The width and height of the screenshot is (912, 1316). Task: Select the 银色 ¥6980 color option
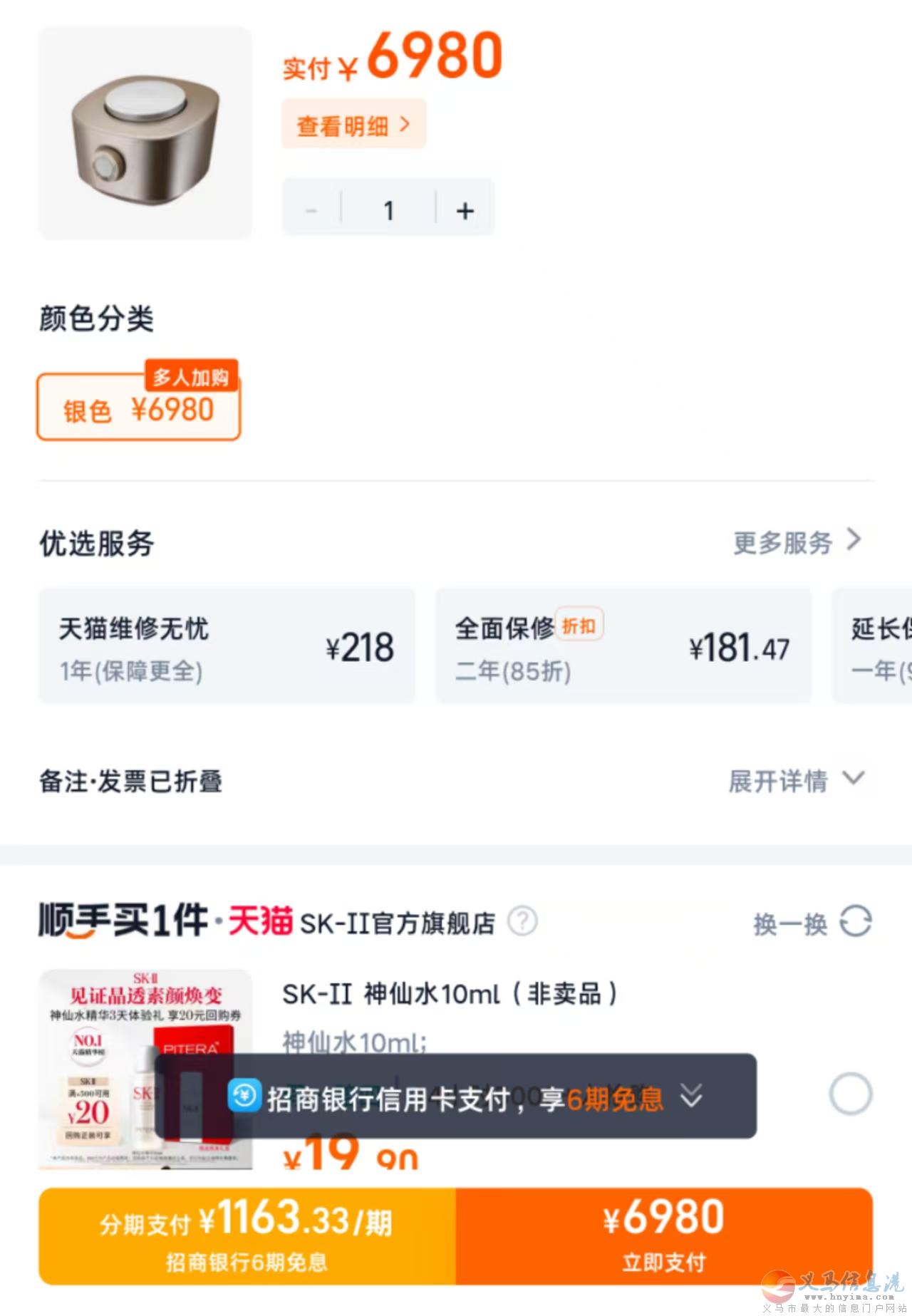138,408
